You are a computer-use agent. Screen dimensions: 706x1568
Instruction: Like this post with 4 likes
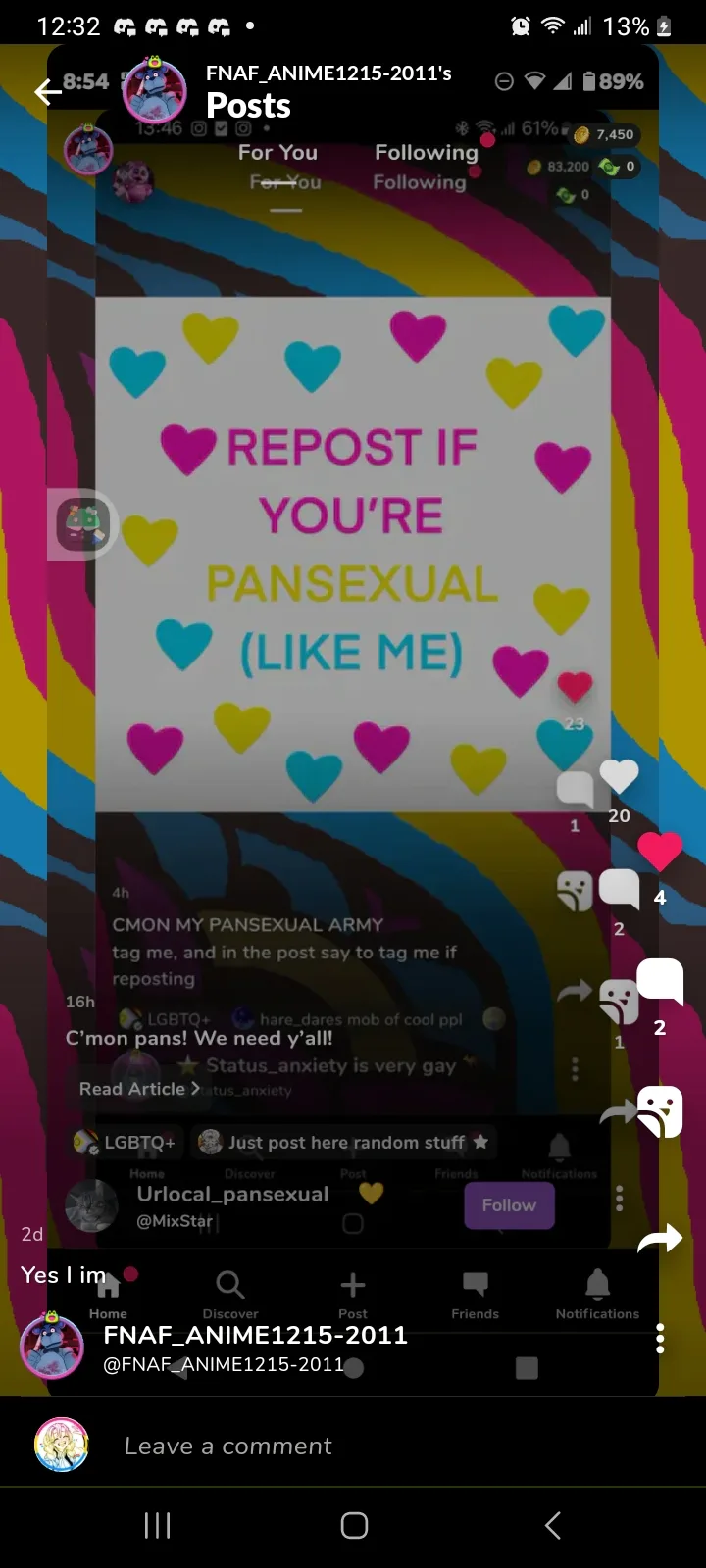(660, 851)
